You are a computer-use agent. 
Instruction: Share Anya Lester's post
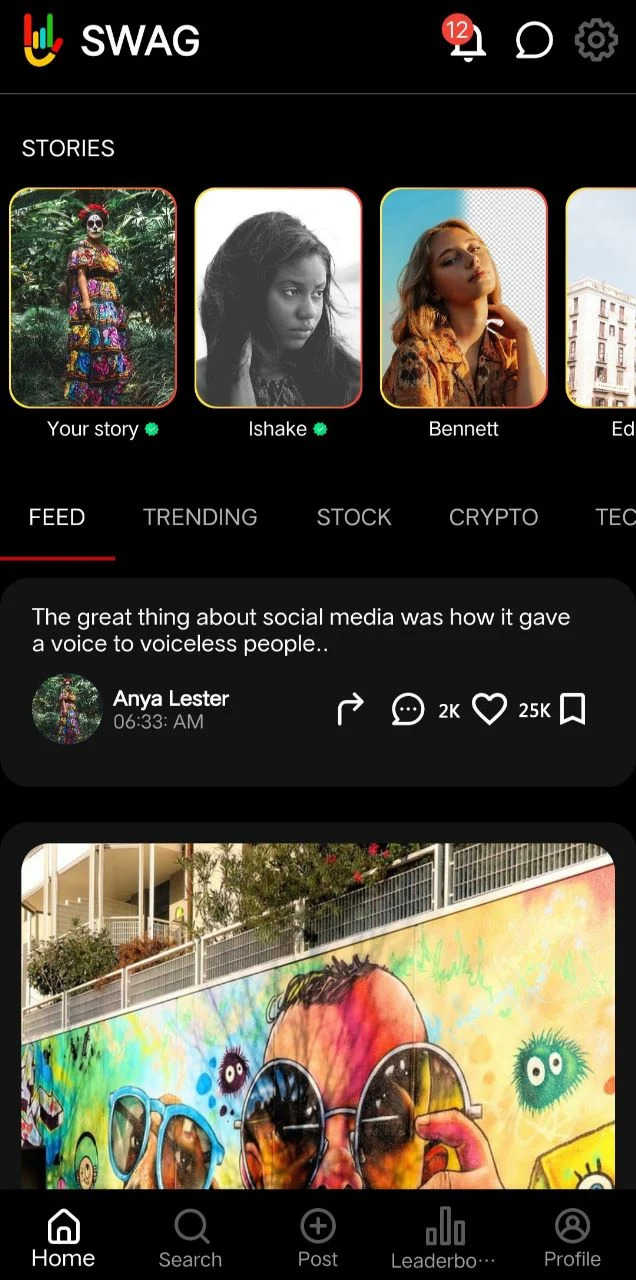point(350,710)
